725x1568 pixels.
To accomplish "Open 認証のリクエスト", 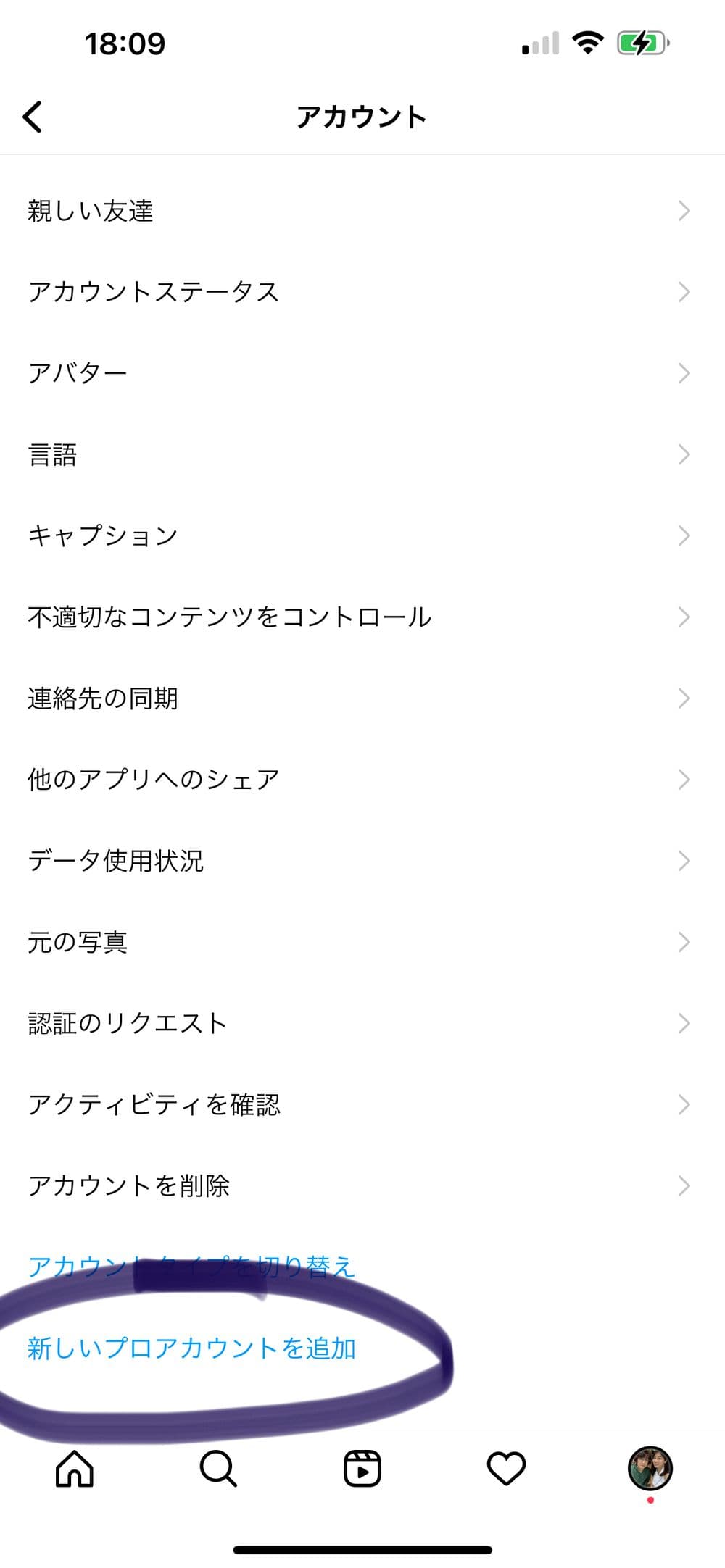I will (128, 1023).
